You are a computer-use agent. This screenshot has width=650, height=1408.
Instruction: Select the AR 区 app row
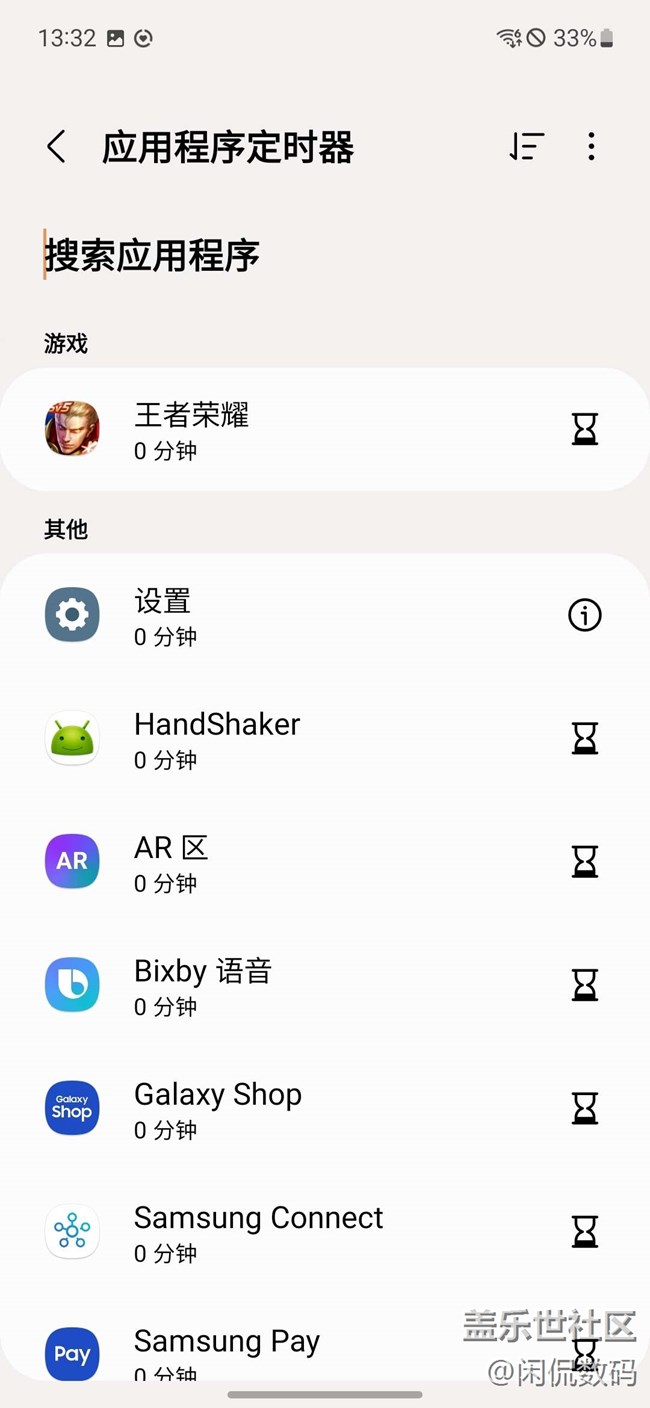point(300,862)
